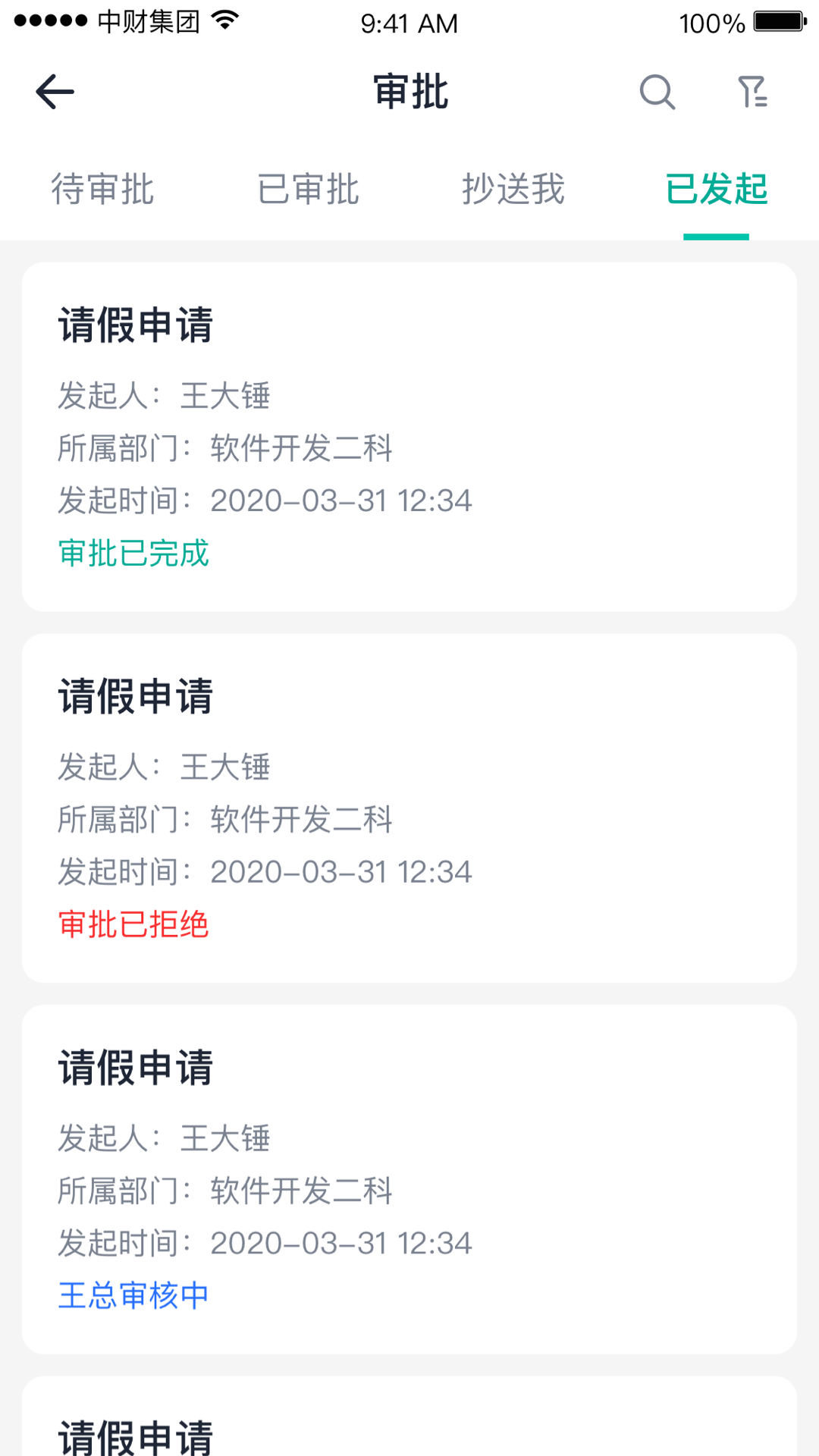Tap the 审批已完成 status link

133,554
